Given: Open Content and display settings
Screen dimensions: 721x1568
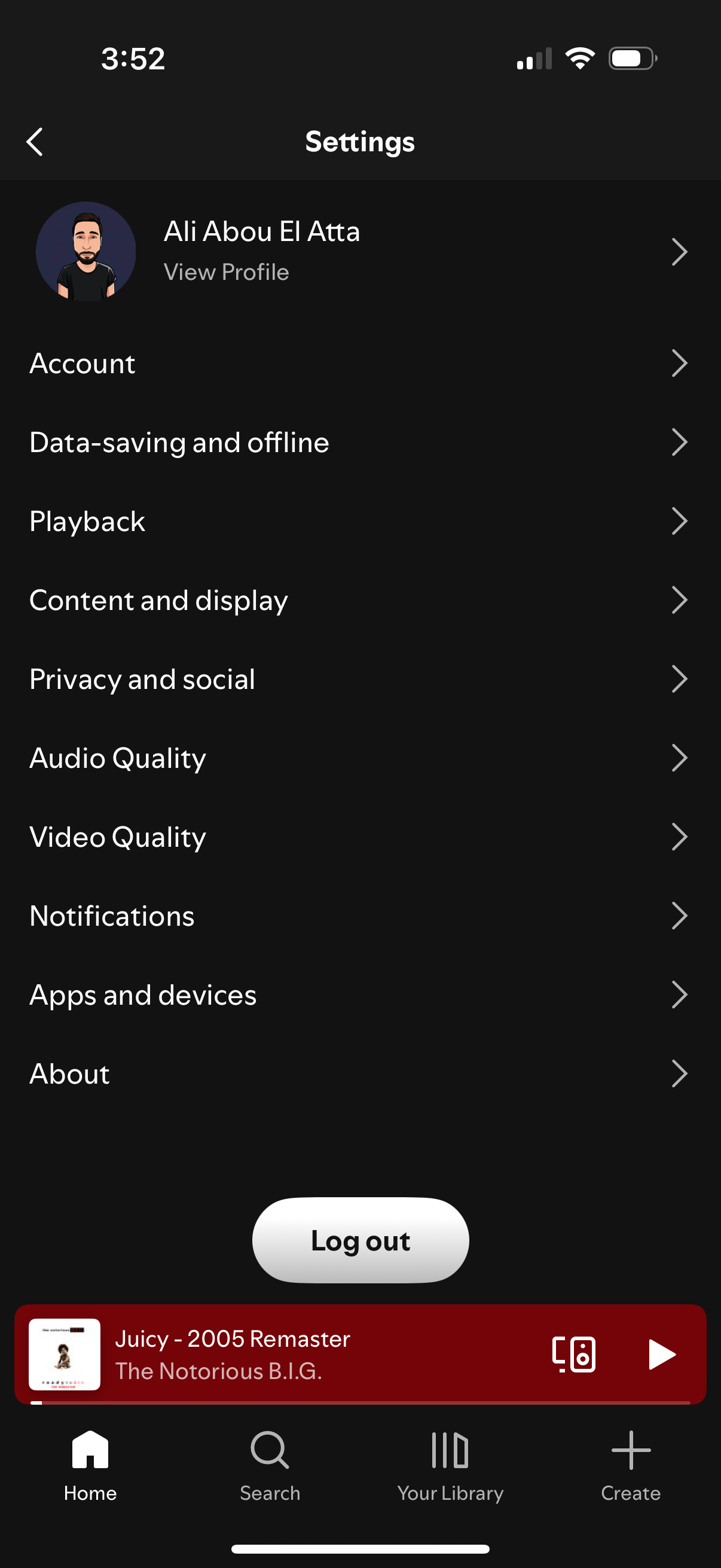Looking at the screenshot, I should point(159,600).
